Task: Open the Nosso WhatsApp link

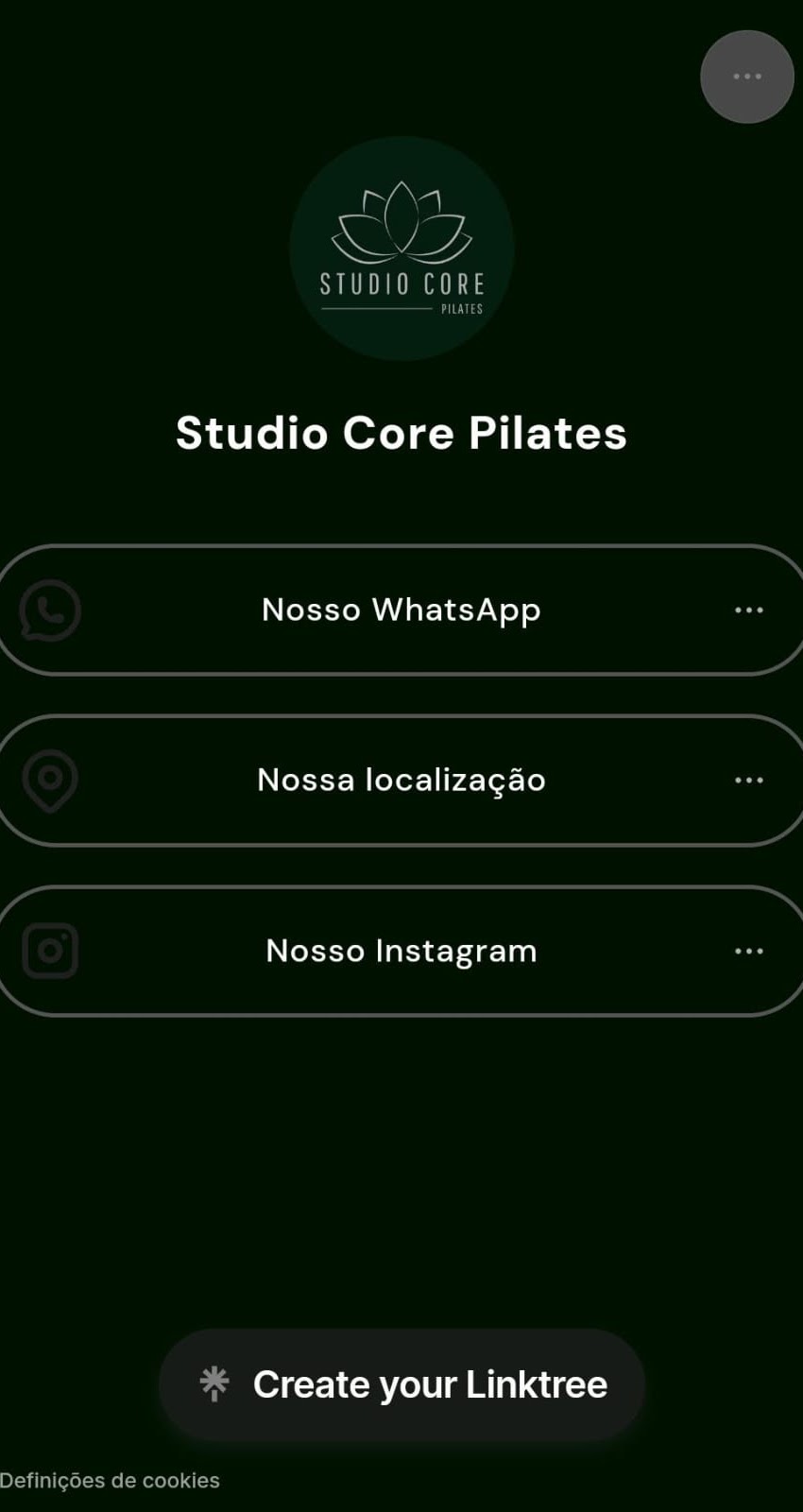Action: tap(401, 610)
